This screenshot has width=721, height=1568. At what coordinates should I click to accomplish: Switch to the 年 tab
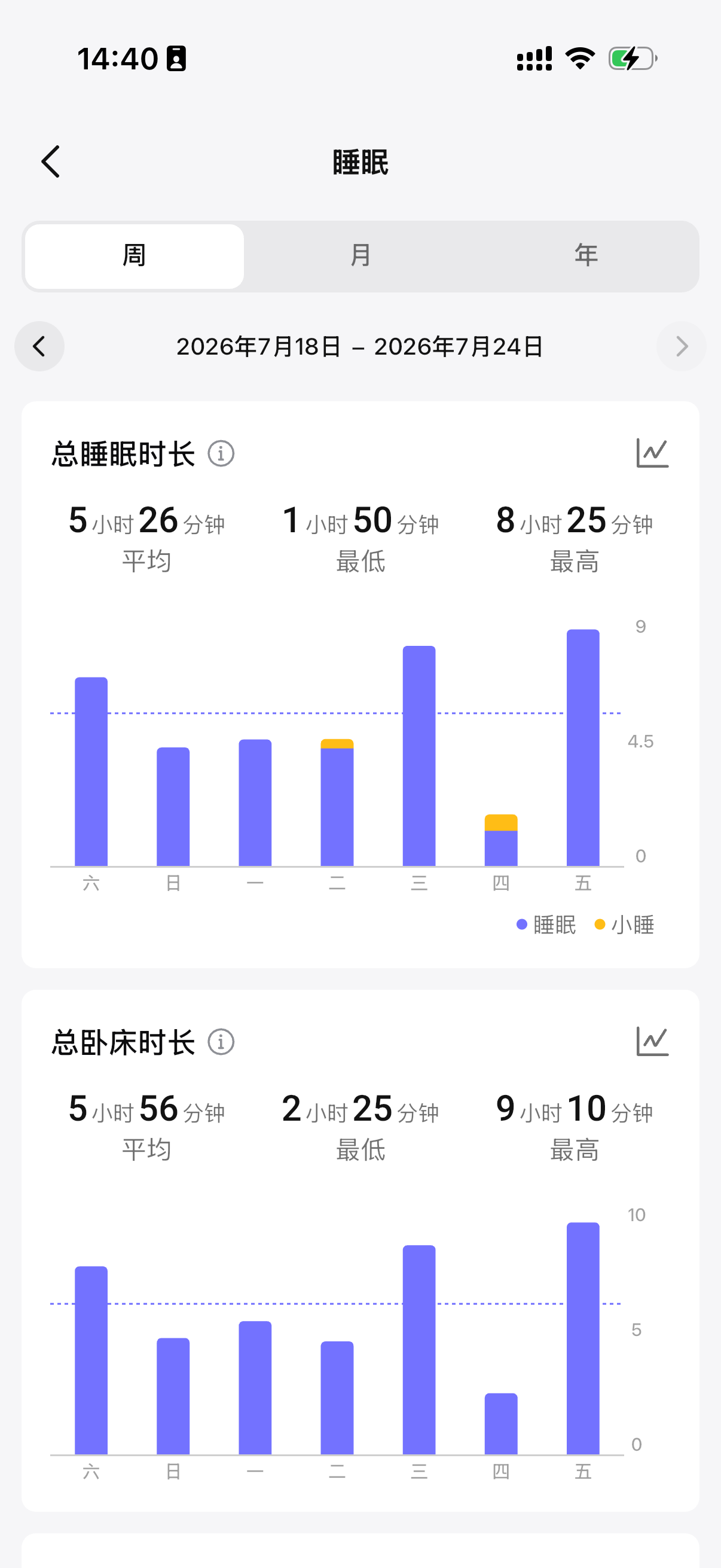coord(586,257)
